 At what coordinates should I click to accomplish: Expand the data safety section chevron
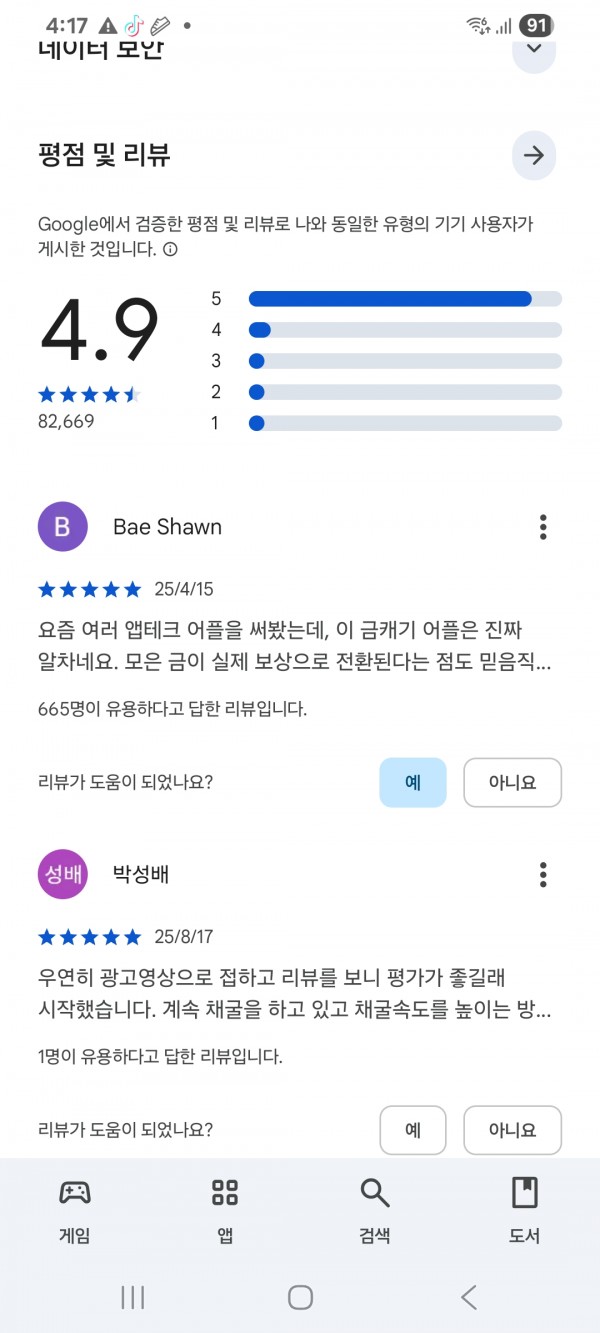click(534, 49)
